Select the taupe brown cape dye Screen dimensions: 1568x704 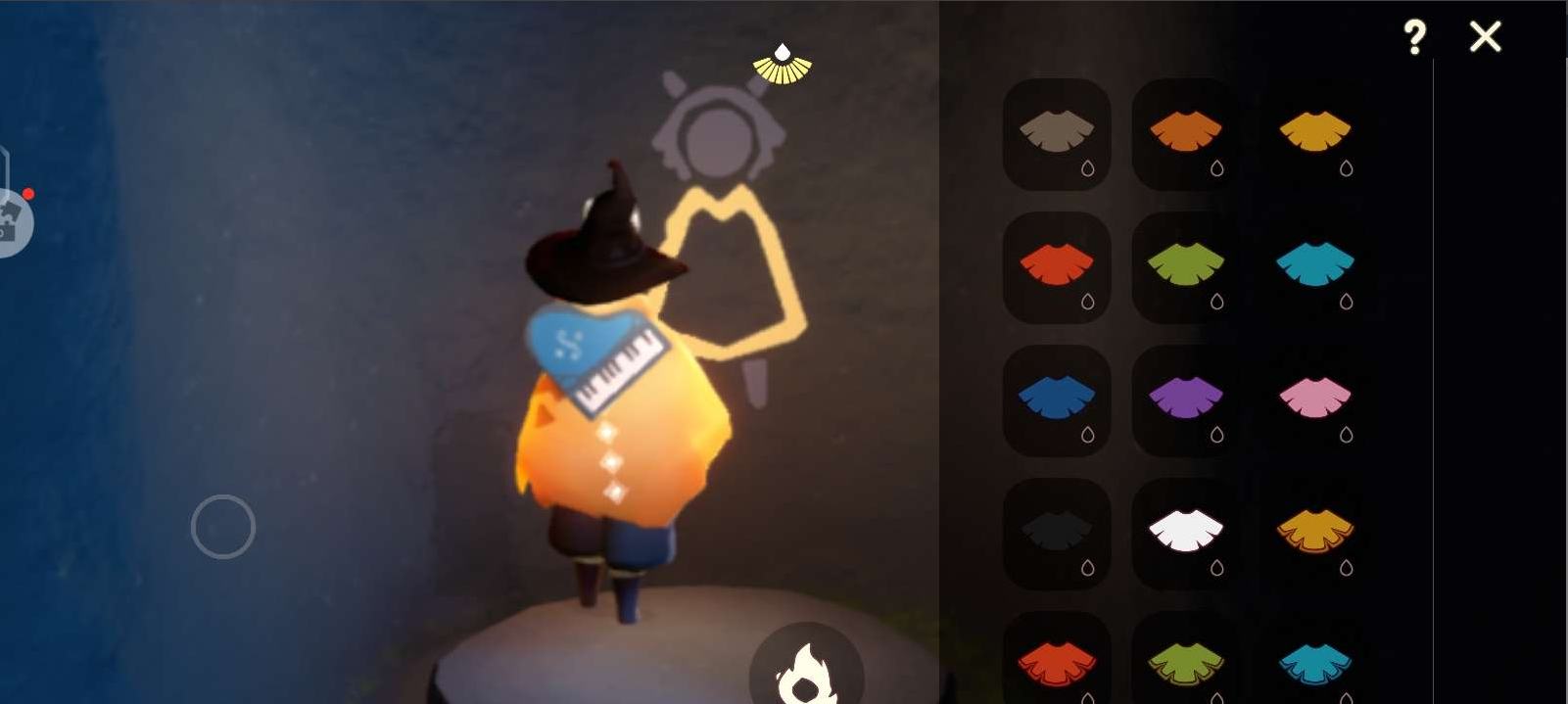point(1056,132)
